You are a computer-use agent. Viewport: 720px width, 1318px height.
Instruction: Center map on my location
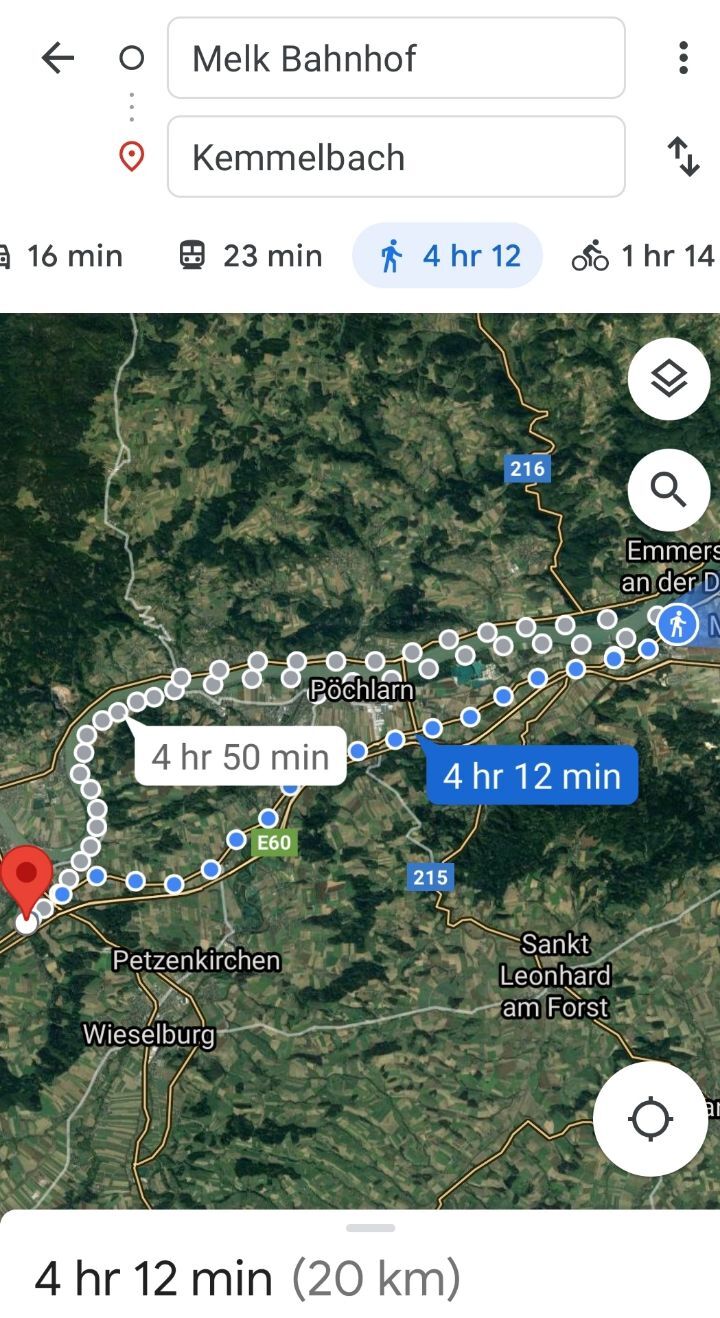coord(650,1118)
